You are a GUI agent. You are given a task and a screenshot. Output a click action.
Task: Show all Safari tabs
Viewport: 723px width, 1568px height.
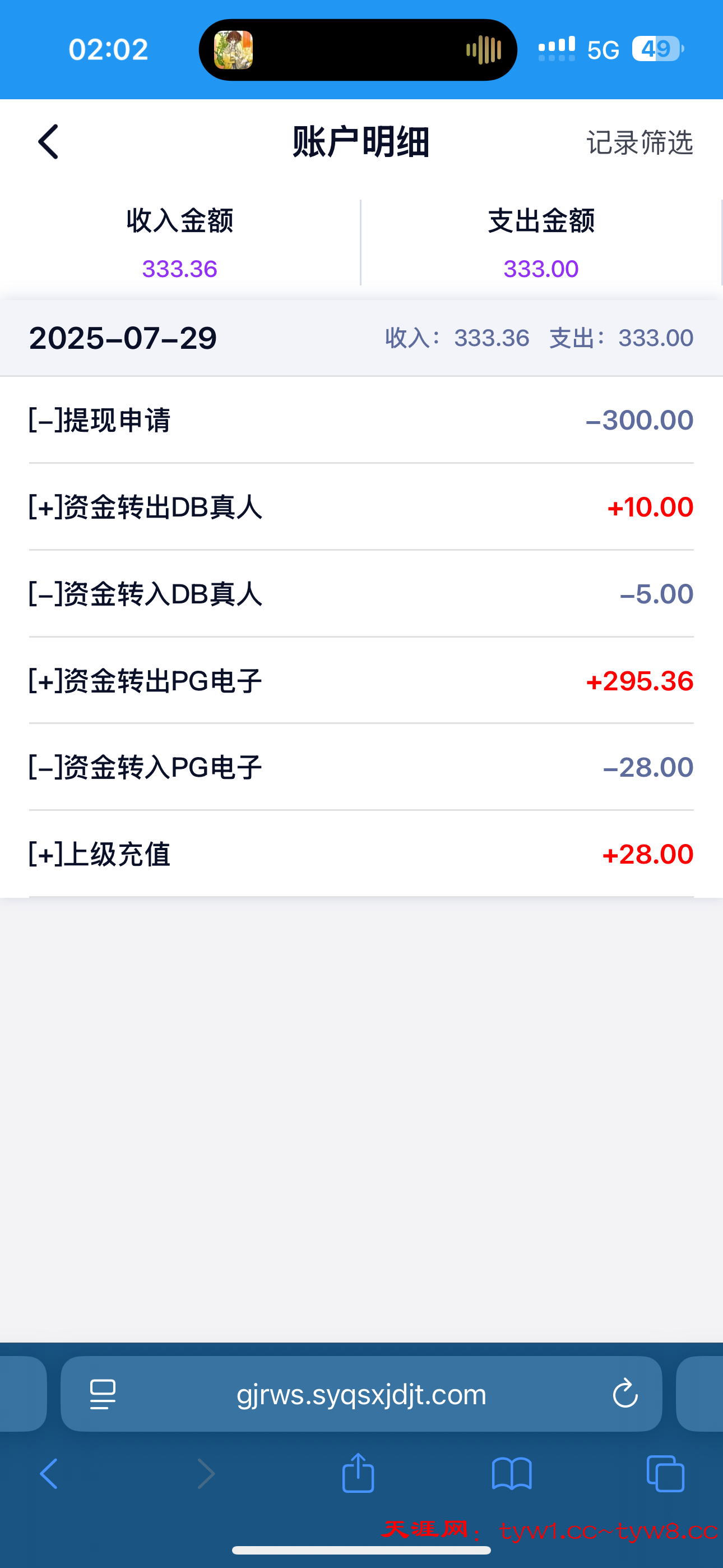tap(665, 1474)
